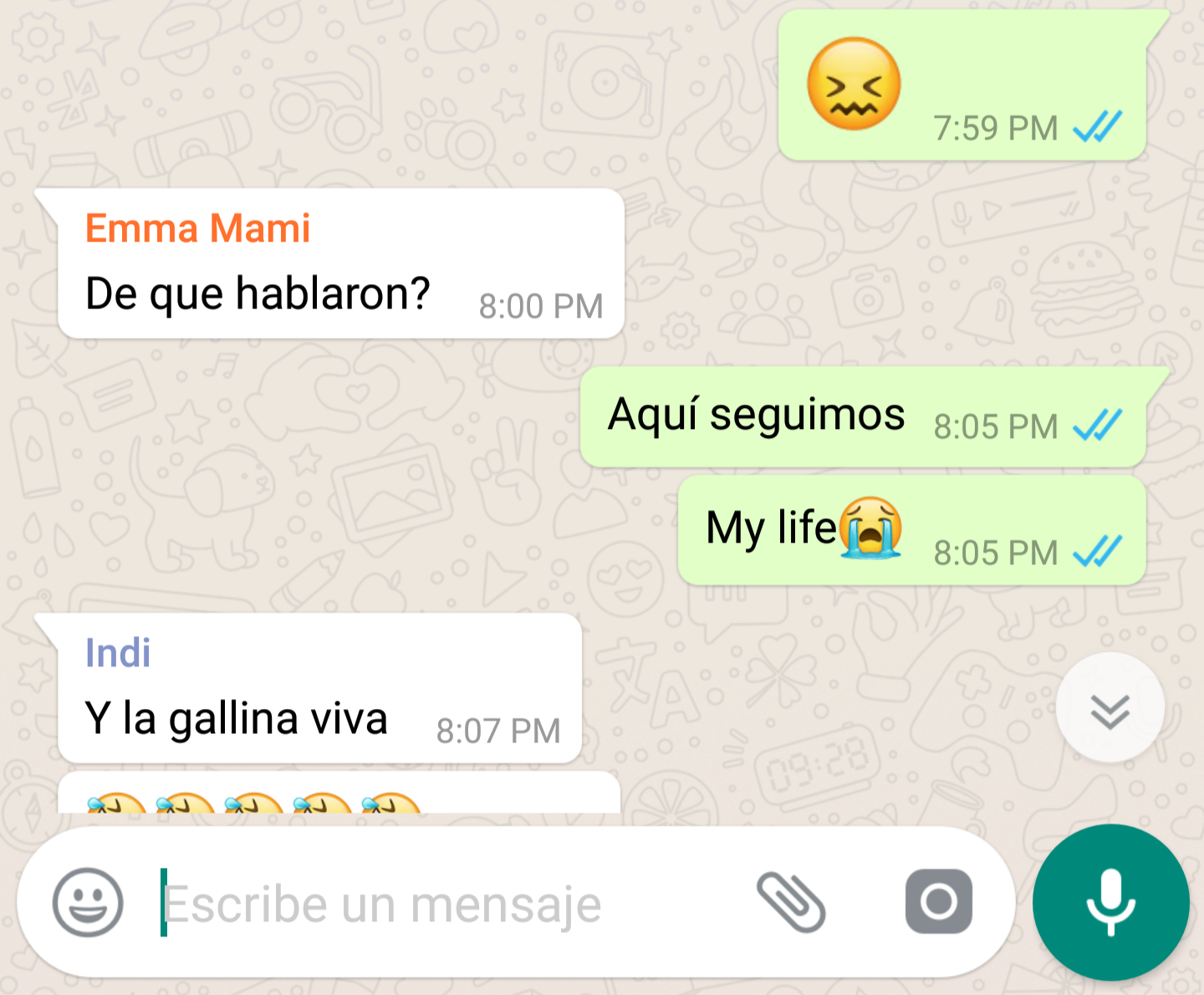Attach a file with the paperclip
1204x995 pixels.
[x=791, y=902]
